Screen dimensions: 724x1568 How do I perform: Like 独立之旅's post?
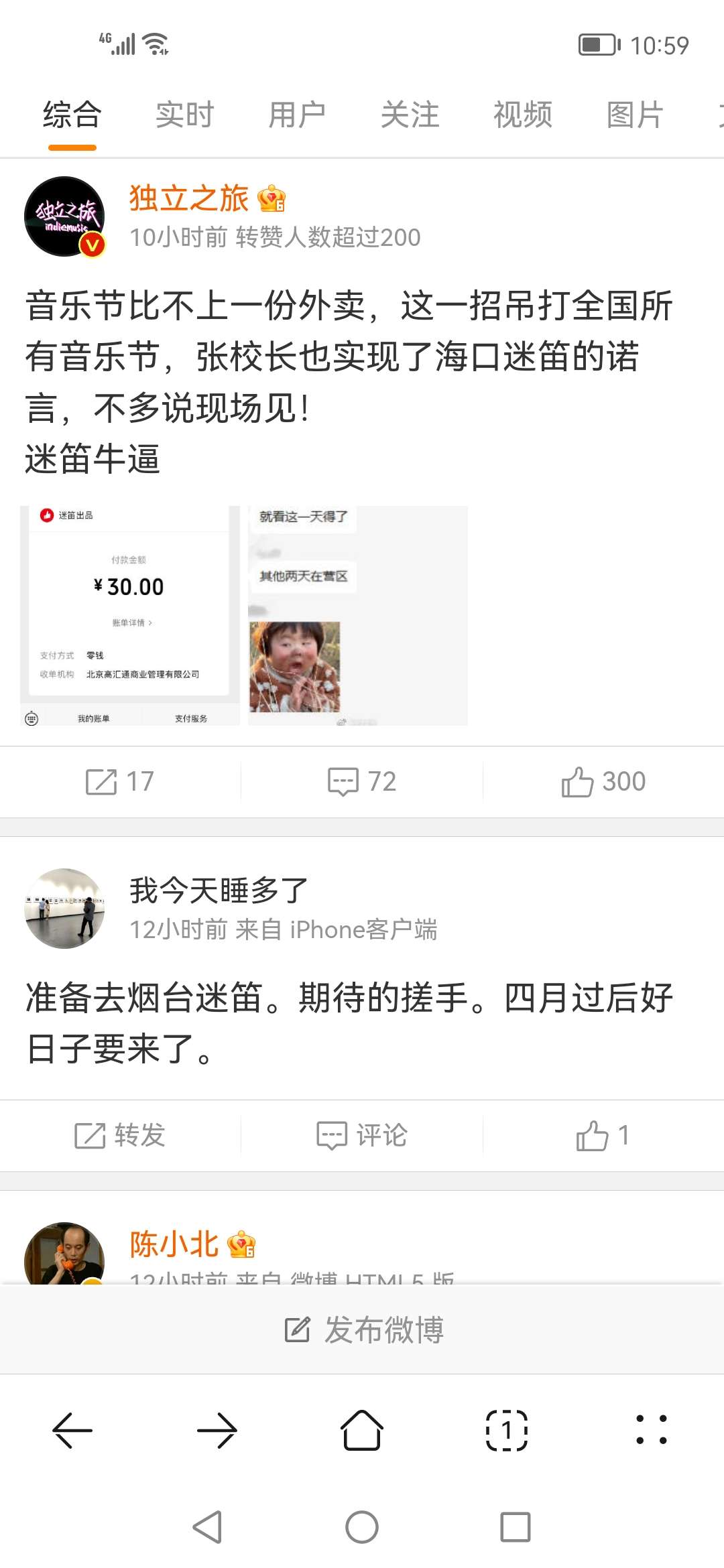coord(603,781)
